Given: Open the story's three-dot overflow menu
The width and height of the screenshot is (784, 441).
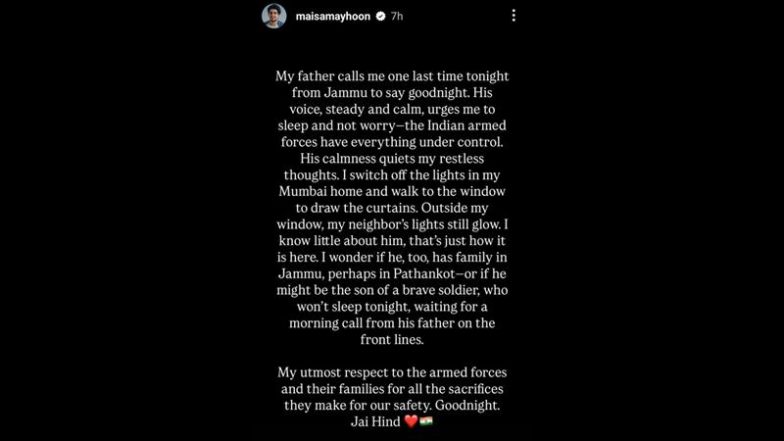Looking at the screenshot, I should tap(513, 16).
